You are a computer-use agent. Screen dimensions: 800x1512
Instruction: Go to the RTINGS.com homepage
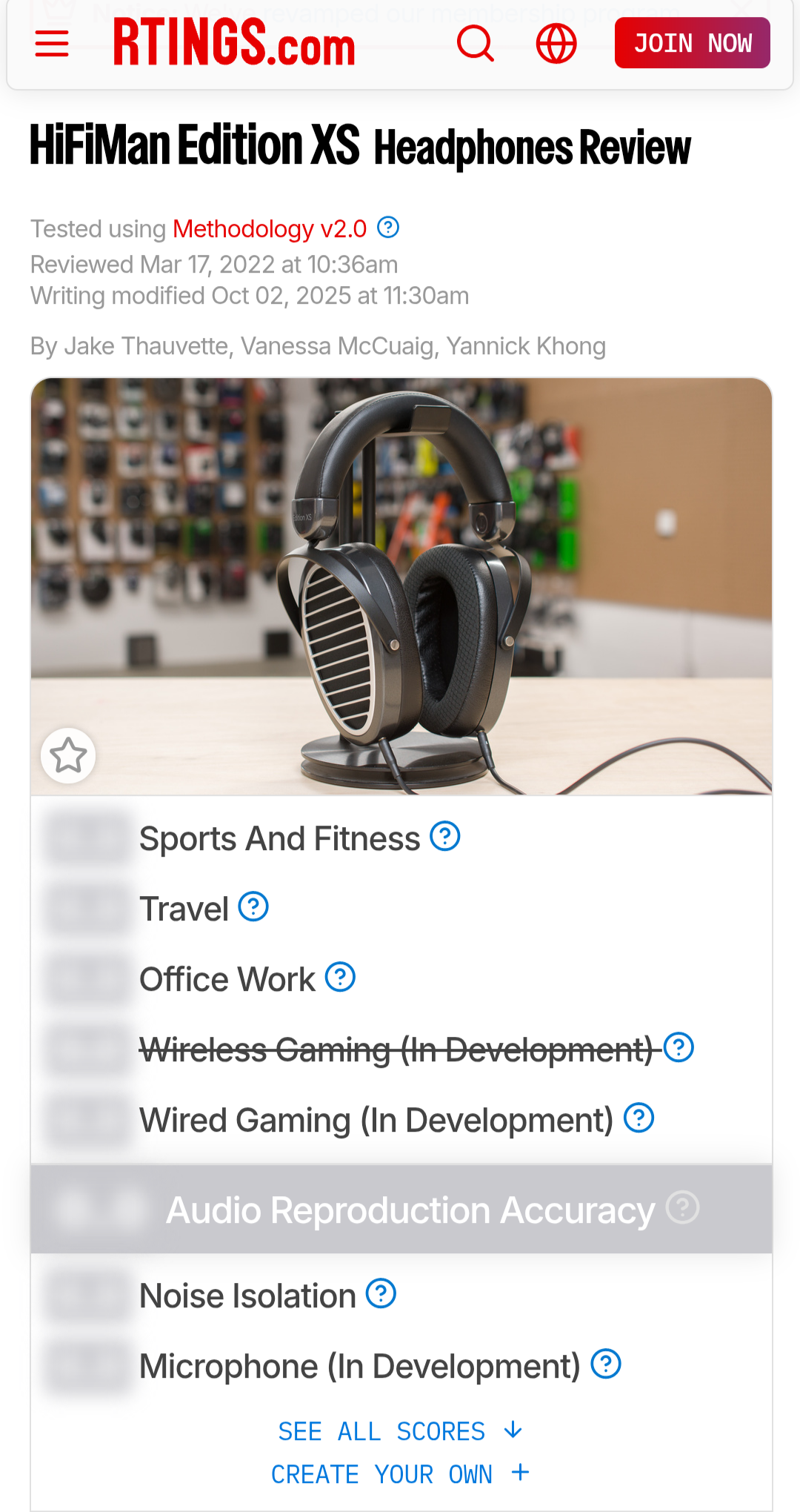click(234, 43)
